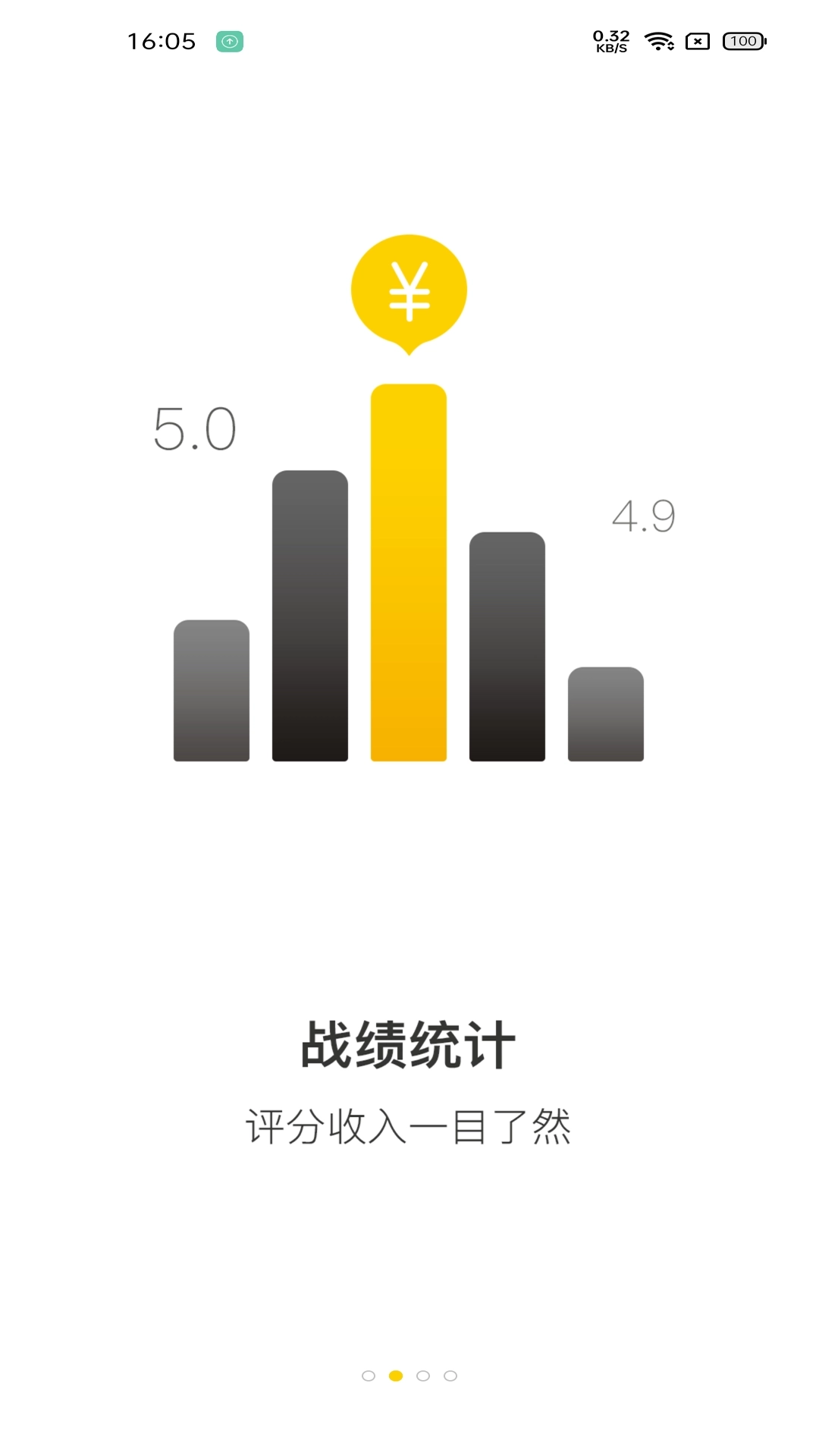This screenshot has width=819, height=1456.
Task: Click the 战绩统计 heading text
Action: [x=409, y=1045]
